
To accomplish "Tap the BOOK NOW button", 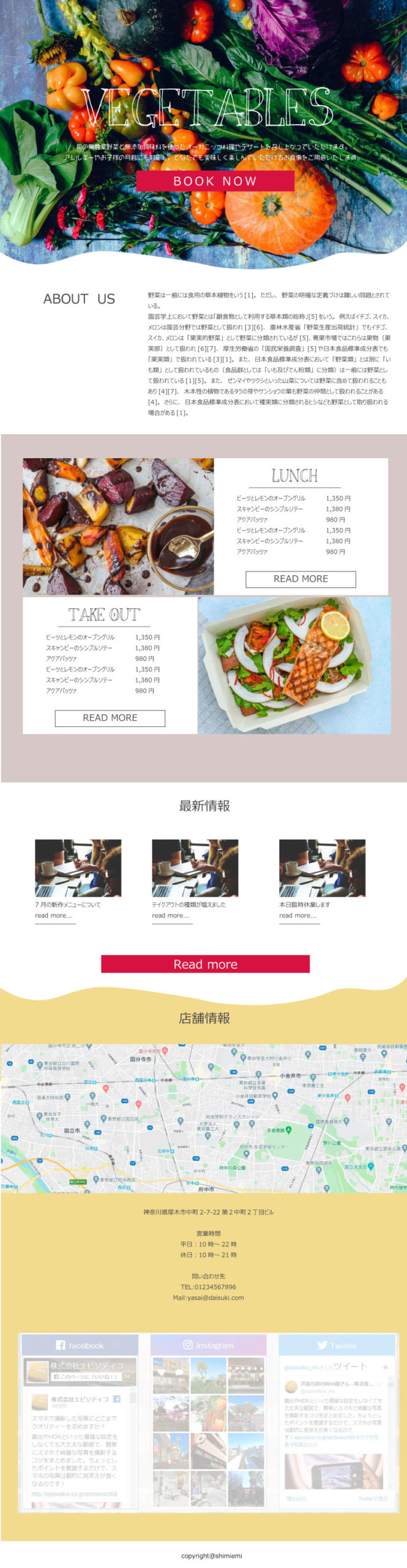I will coord(215,181).
